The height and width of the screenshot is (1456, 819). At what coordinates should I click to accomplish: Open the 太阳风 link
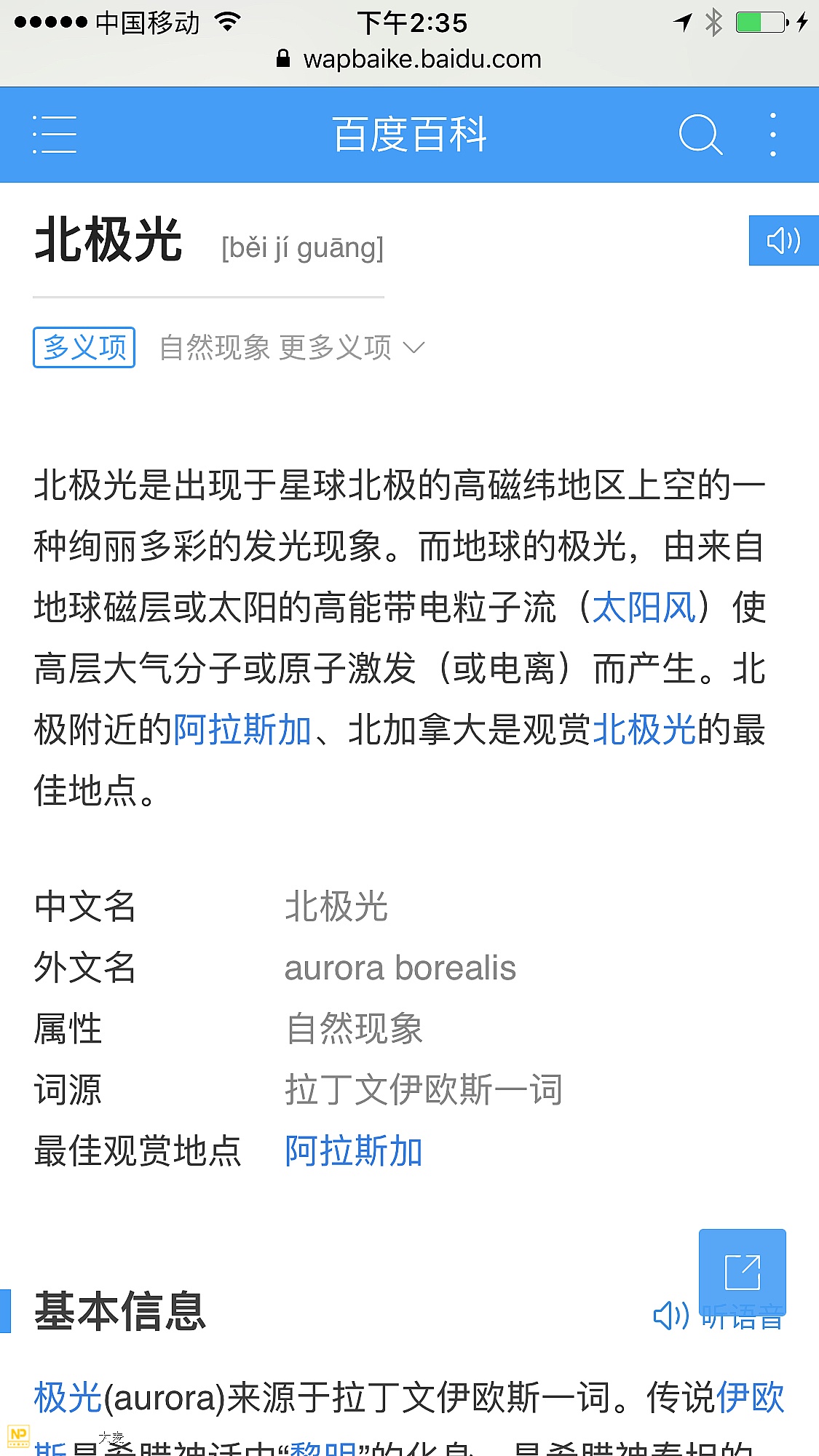644,608
